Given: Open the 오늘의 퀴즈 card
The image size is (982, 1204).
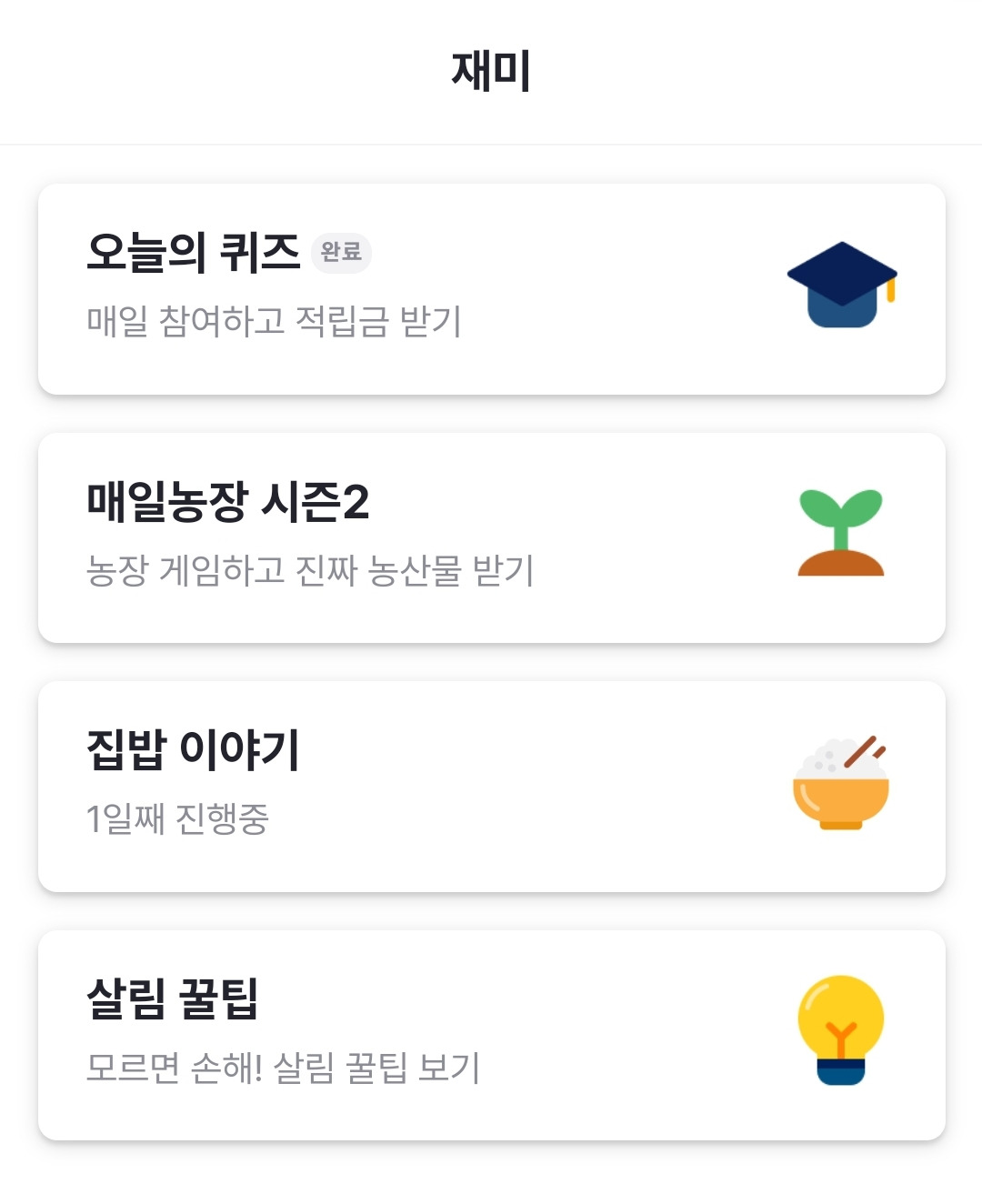Looking at the screenshot, I should (491, 289).
